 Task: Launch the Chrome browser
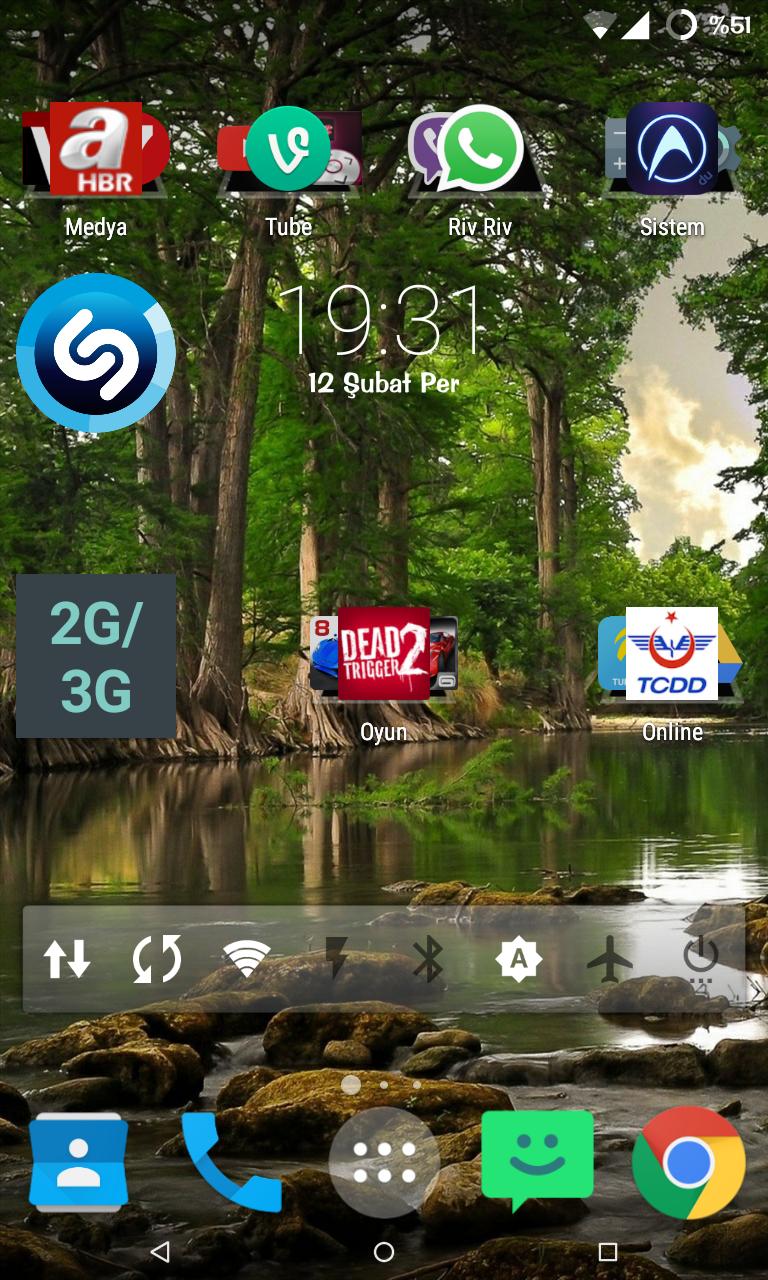point(688,1161)
